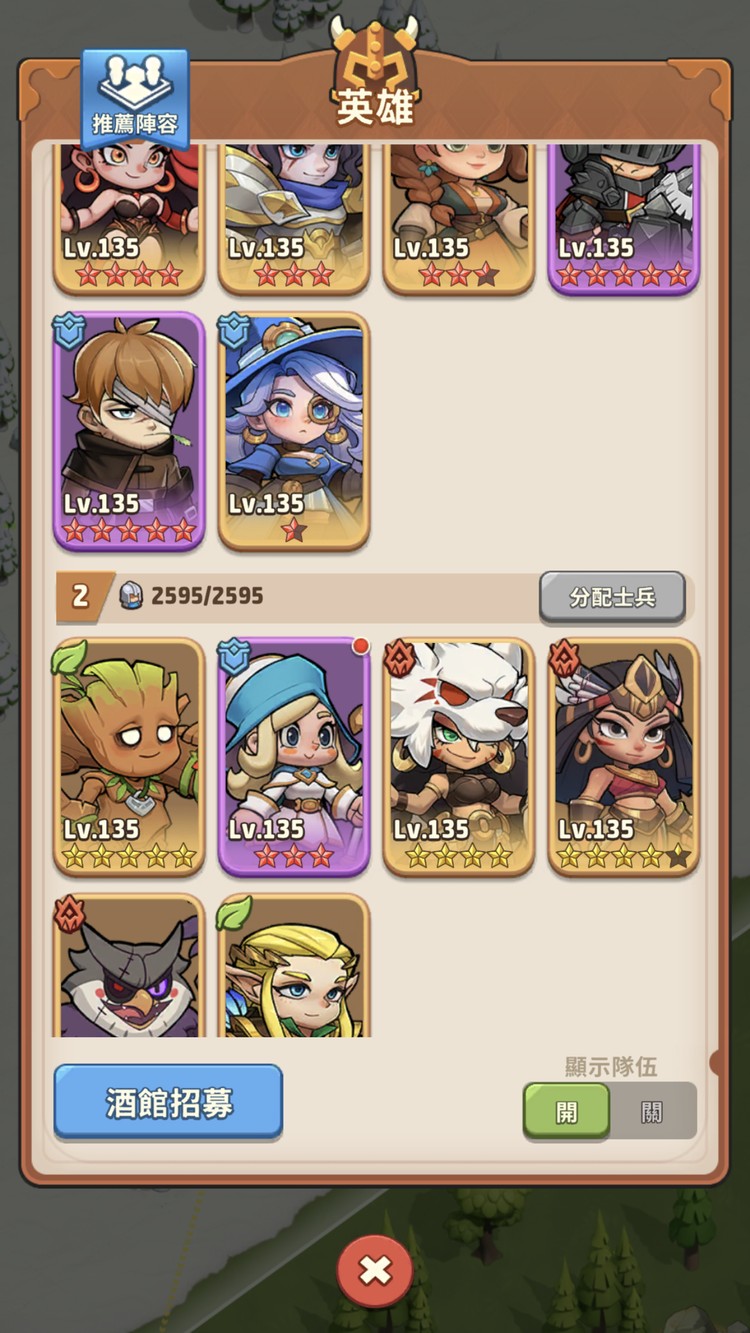Open the braided brown-haired hero card
The image size is (750, 1333).
pos(459,215)
